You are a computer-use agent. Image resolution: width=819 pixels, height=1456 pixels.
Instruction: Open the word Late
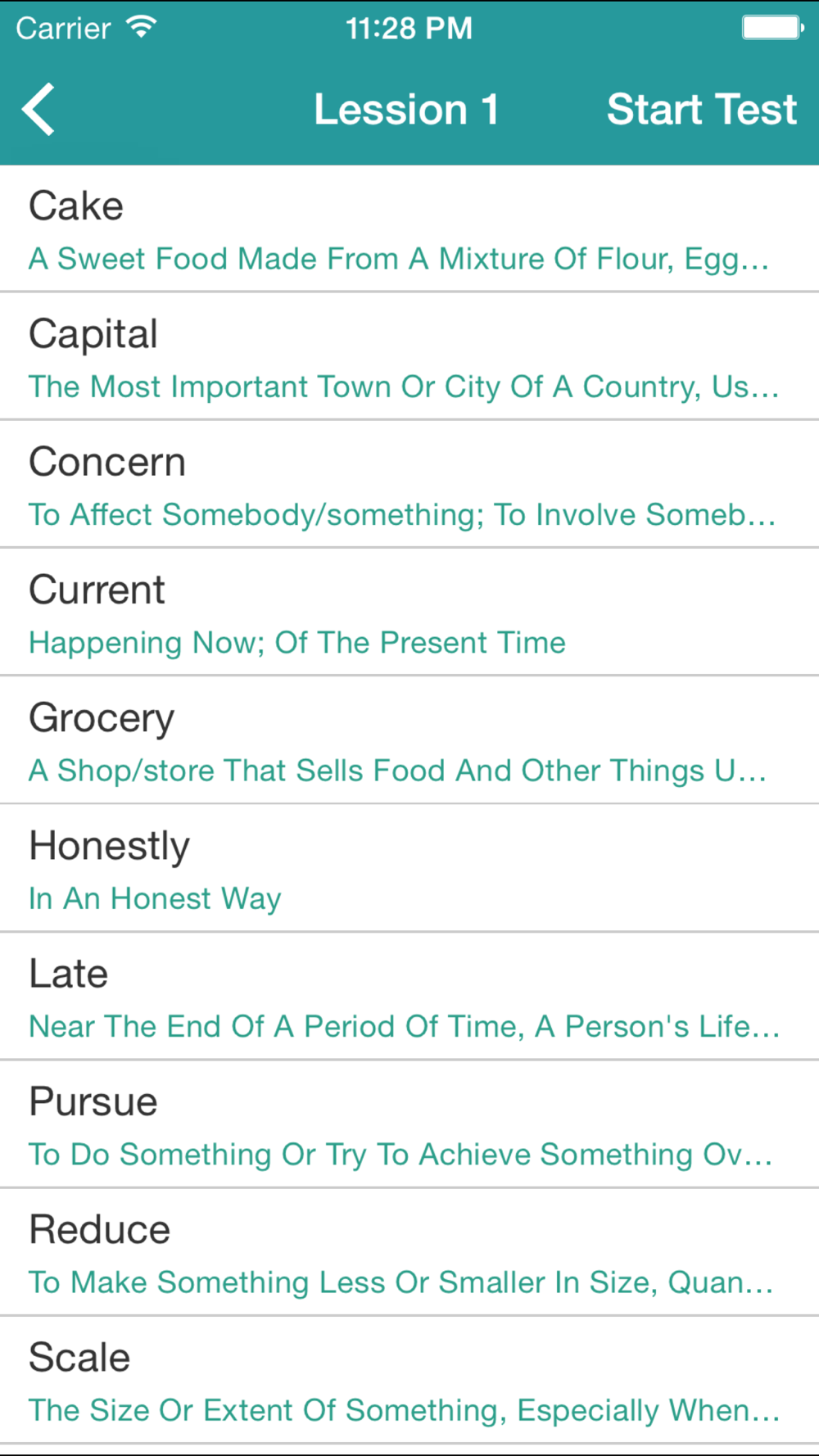pos(409,997)
